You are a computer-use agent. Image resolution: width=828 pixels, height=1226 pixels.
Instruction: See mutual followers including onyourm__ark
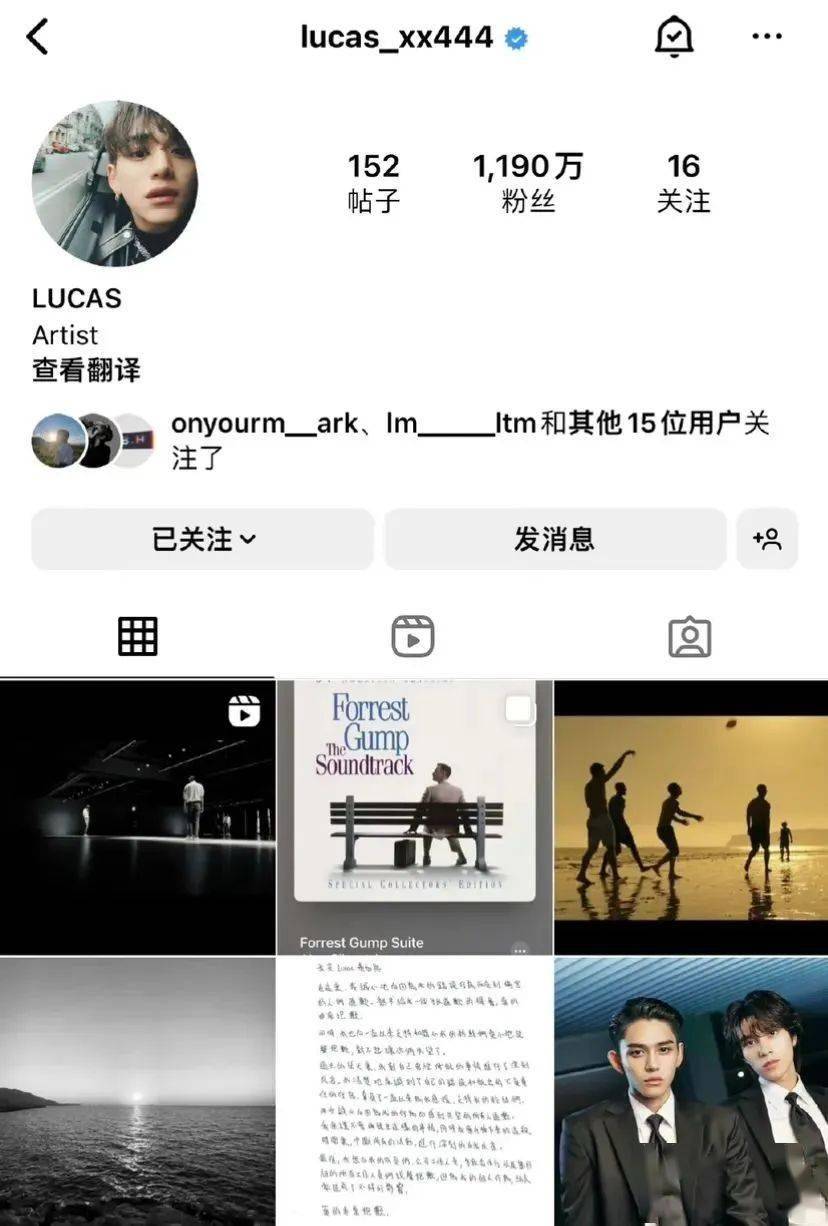point(400,440)
